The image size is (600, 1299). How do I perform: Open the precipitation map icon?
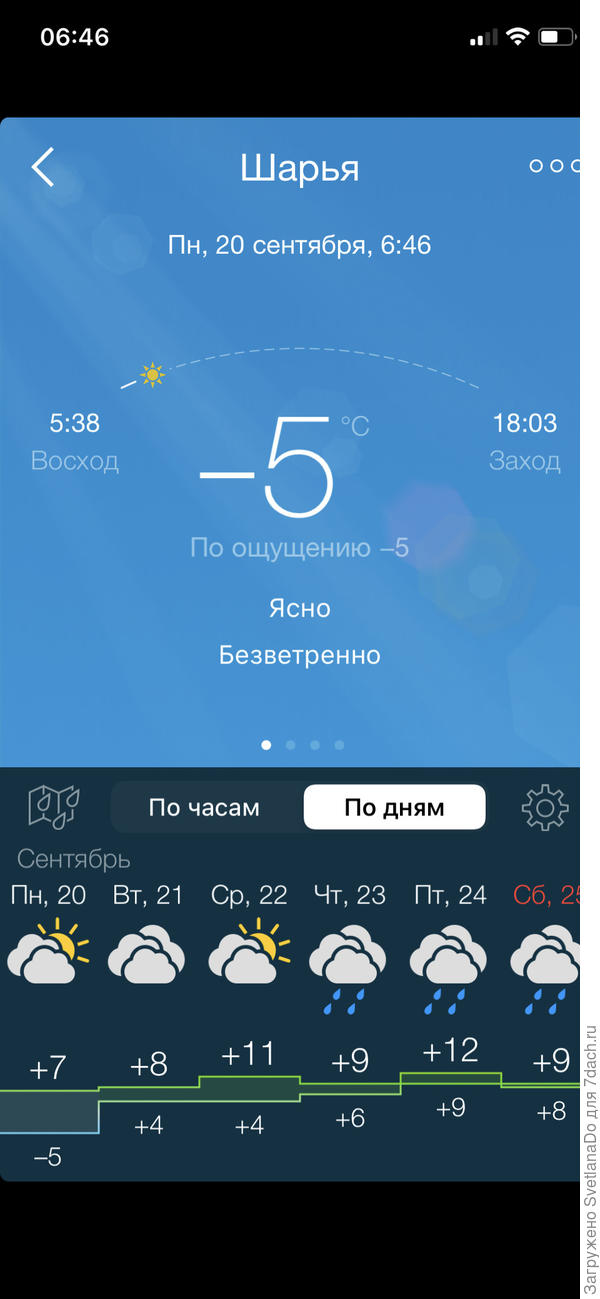pyautogui.click(x=54, y=807)
